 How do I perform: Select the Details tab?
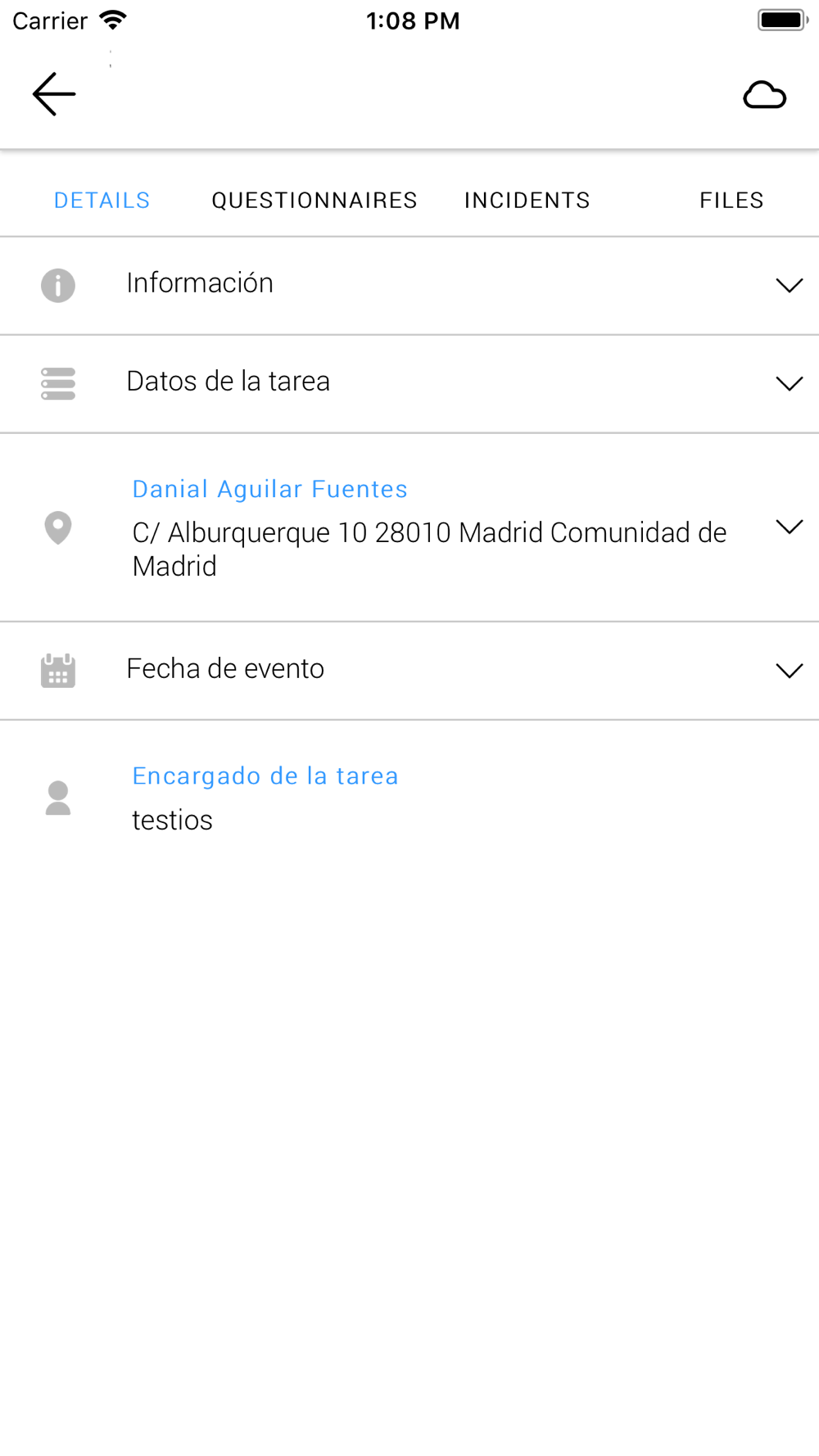click(x=102, y=201)
